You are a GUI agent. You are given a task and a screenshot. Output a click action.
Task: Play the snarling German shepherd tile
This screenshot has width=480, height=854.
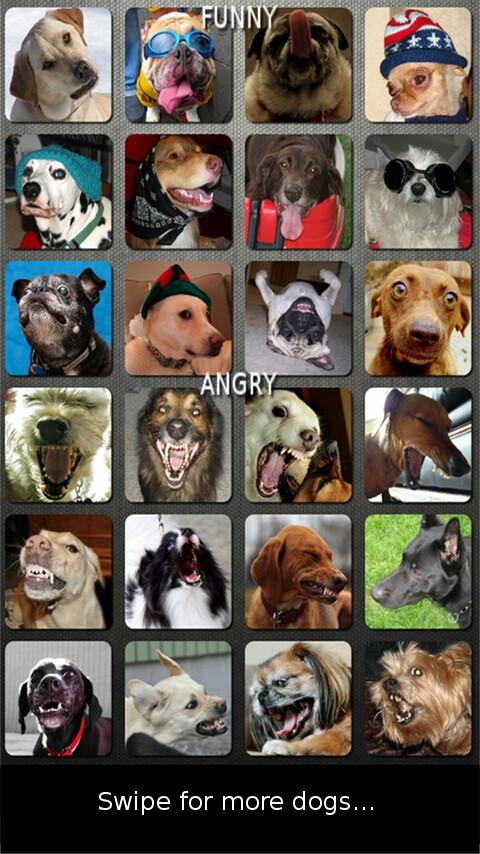click(178, 445)
